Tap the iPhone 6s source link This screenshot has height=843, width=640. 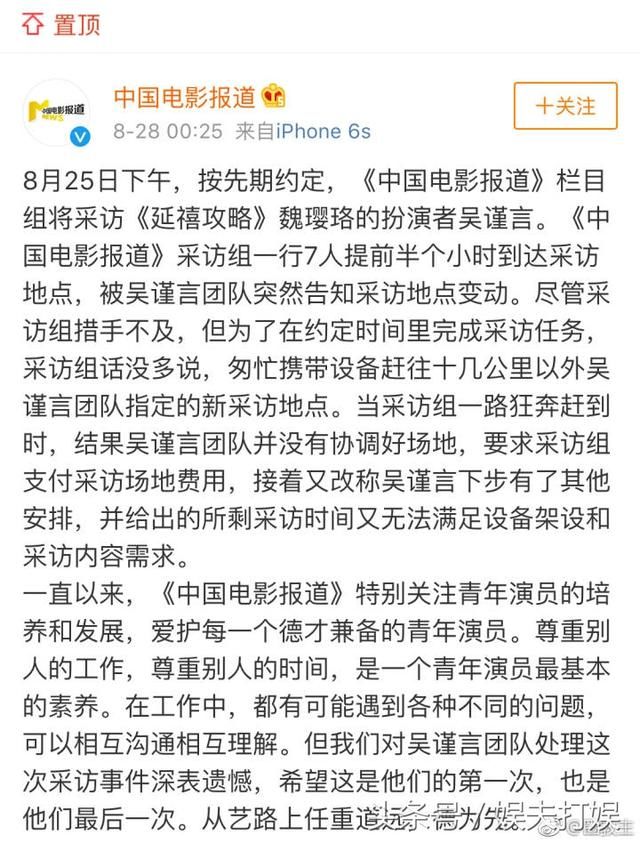coord(323,131)
